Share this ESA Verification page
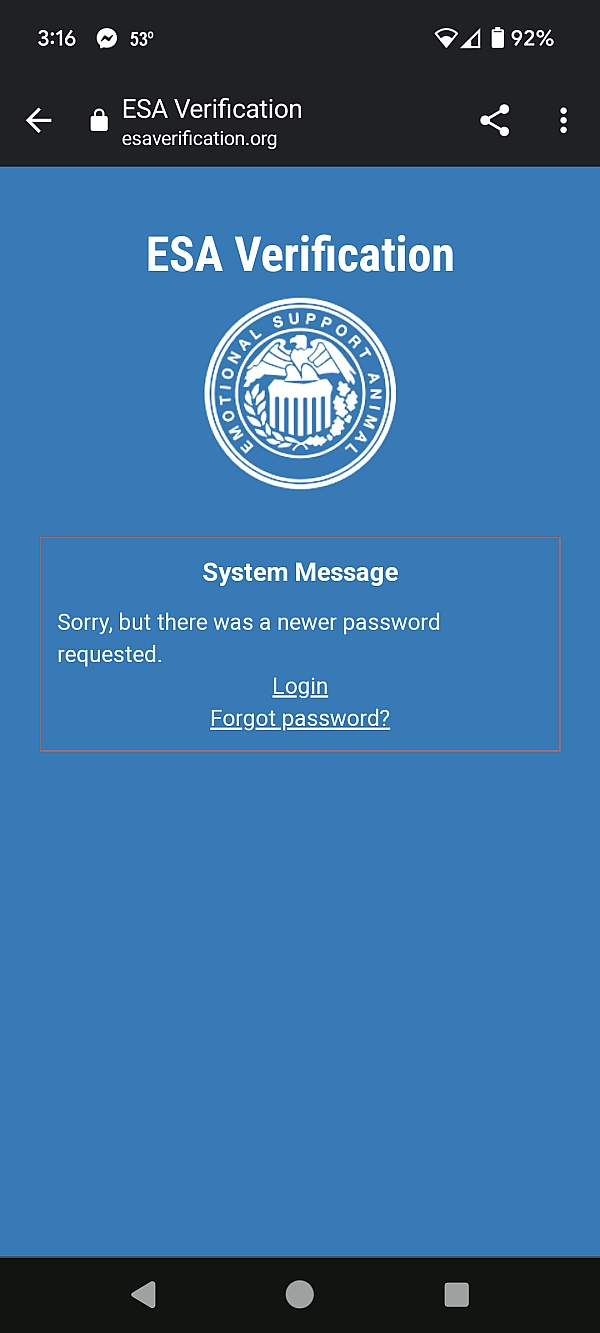Image resolution: width=600 pixels, height=1333 pixels. pyautogui.click(x=495, y=121)
